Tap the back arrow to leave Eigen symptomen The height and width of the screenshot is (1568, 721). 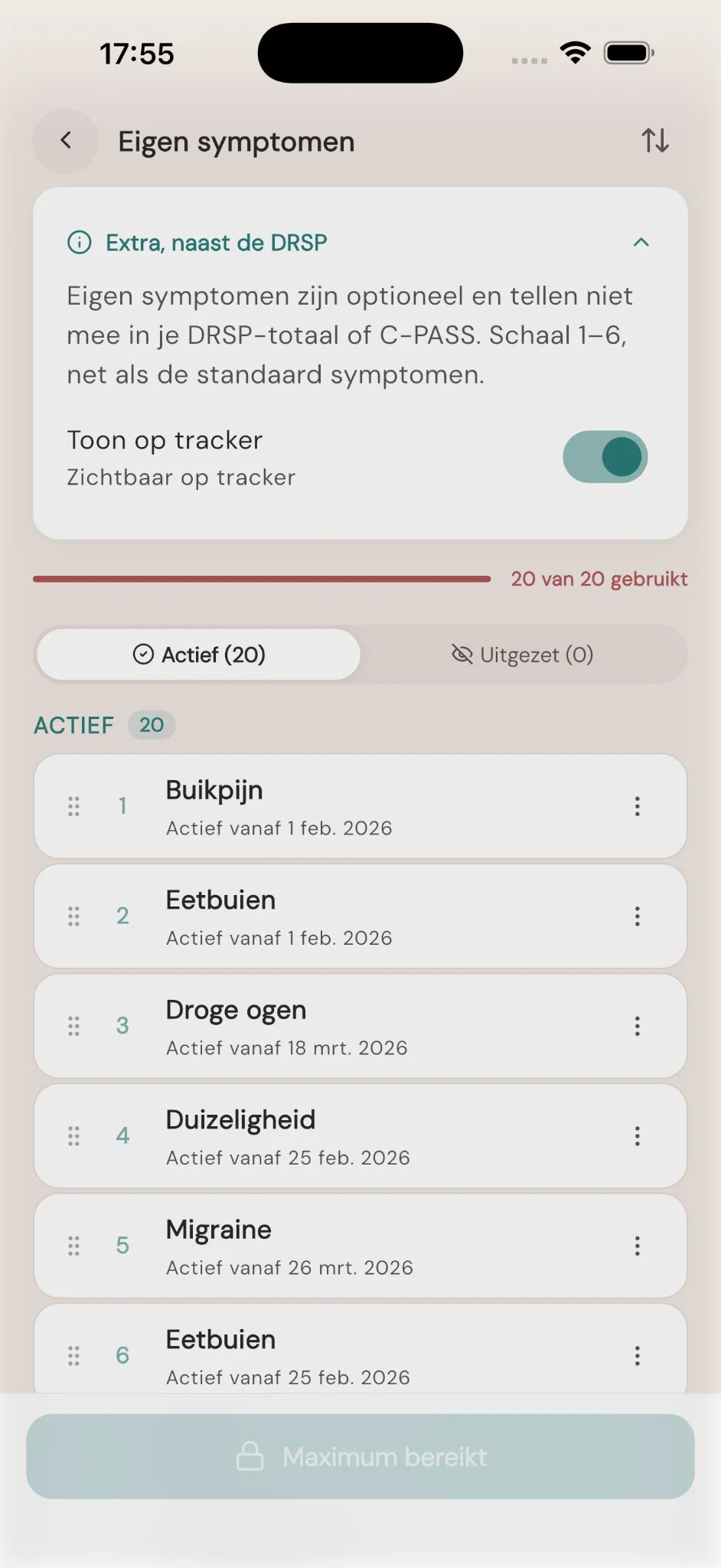tap(65, 141)
